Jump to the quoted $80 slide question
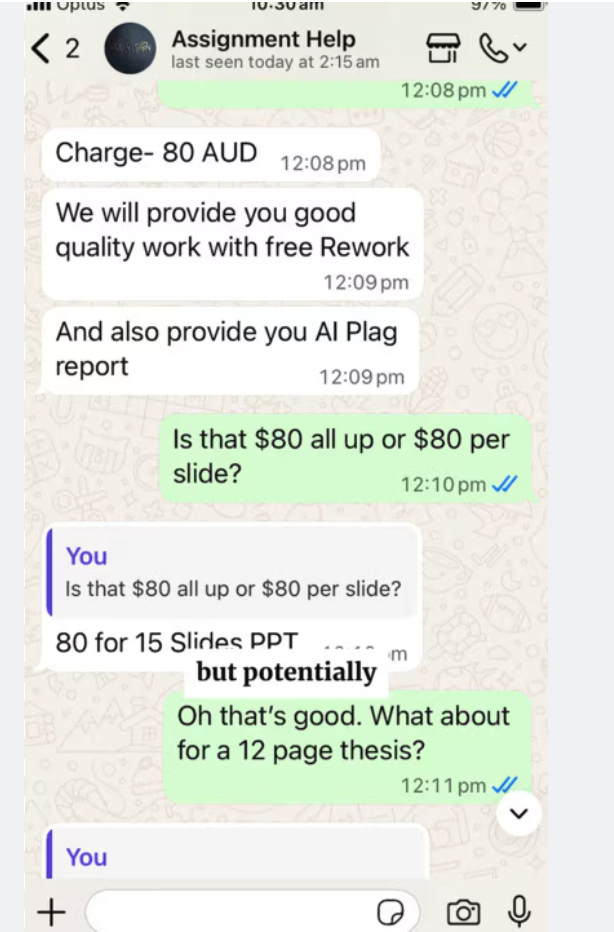 (x=232, y=572)
